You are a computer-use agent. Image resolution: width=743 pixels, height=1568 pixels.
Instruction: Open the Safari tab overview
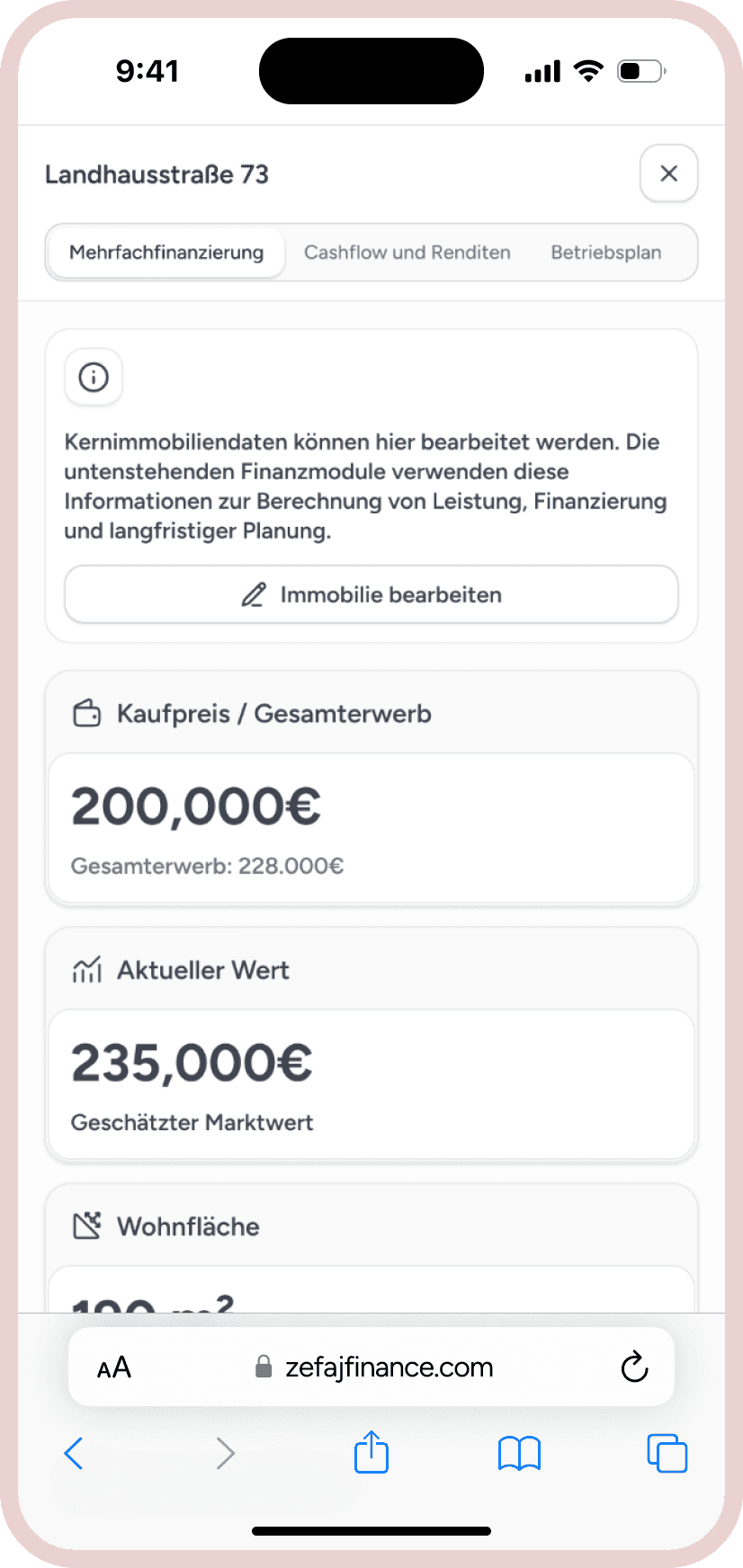point(667,1453)
